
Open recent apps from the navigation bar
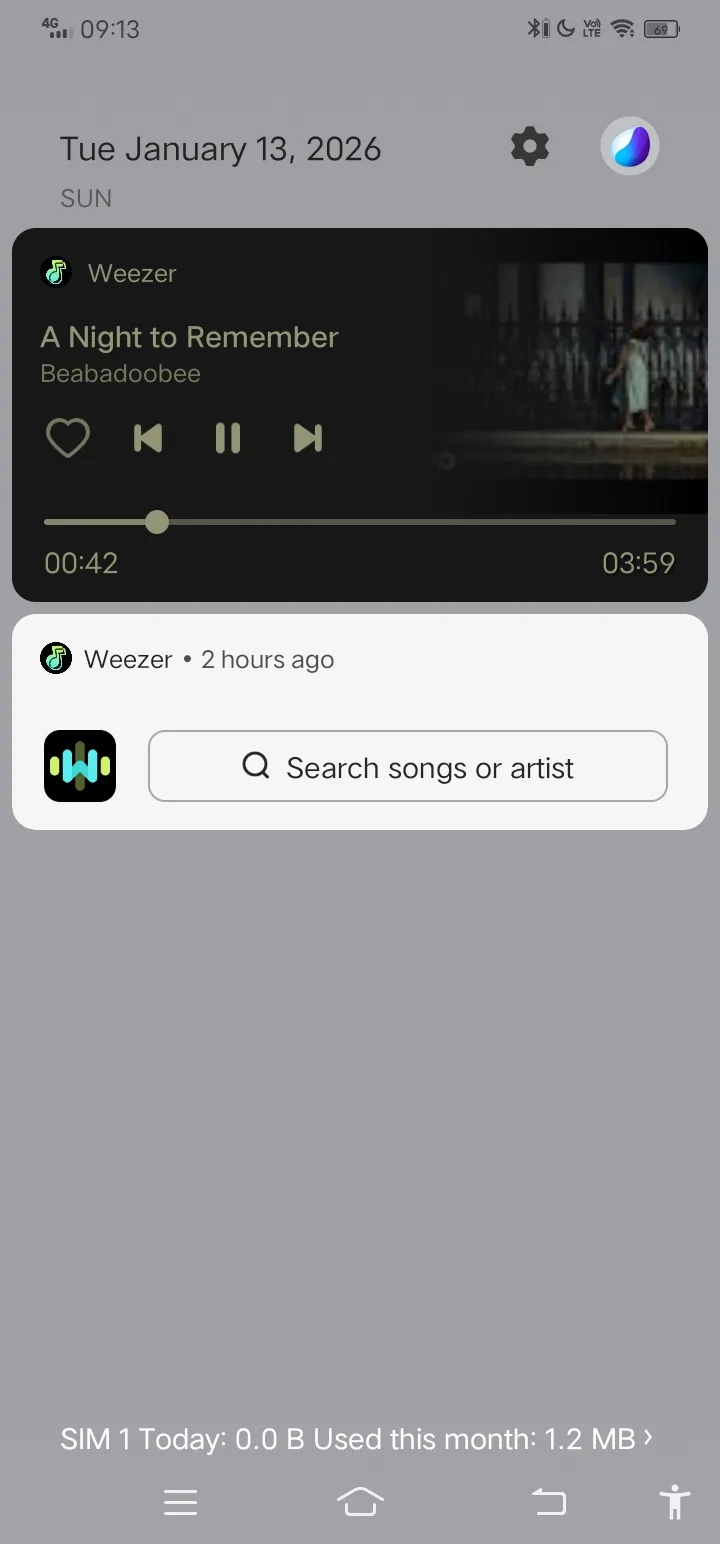pos(181,1502)
